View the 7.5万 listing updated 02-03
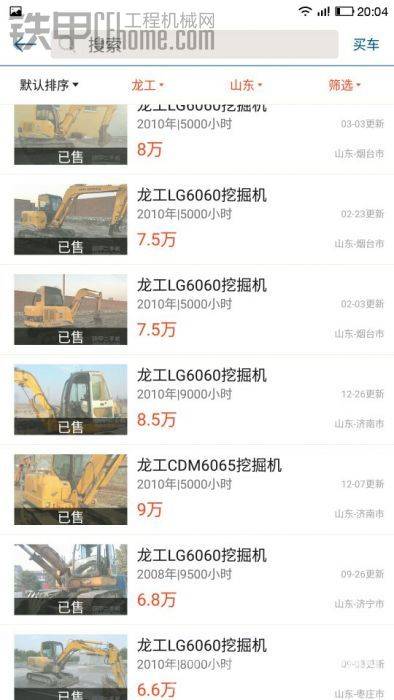This screenshot has height=700, width=394. click(x=197, y=310)
